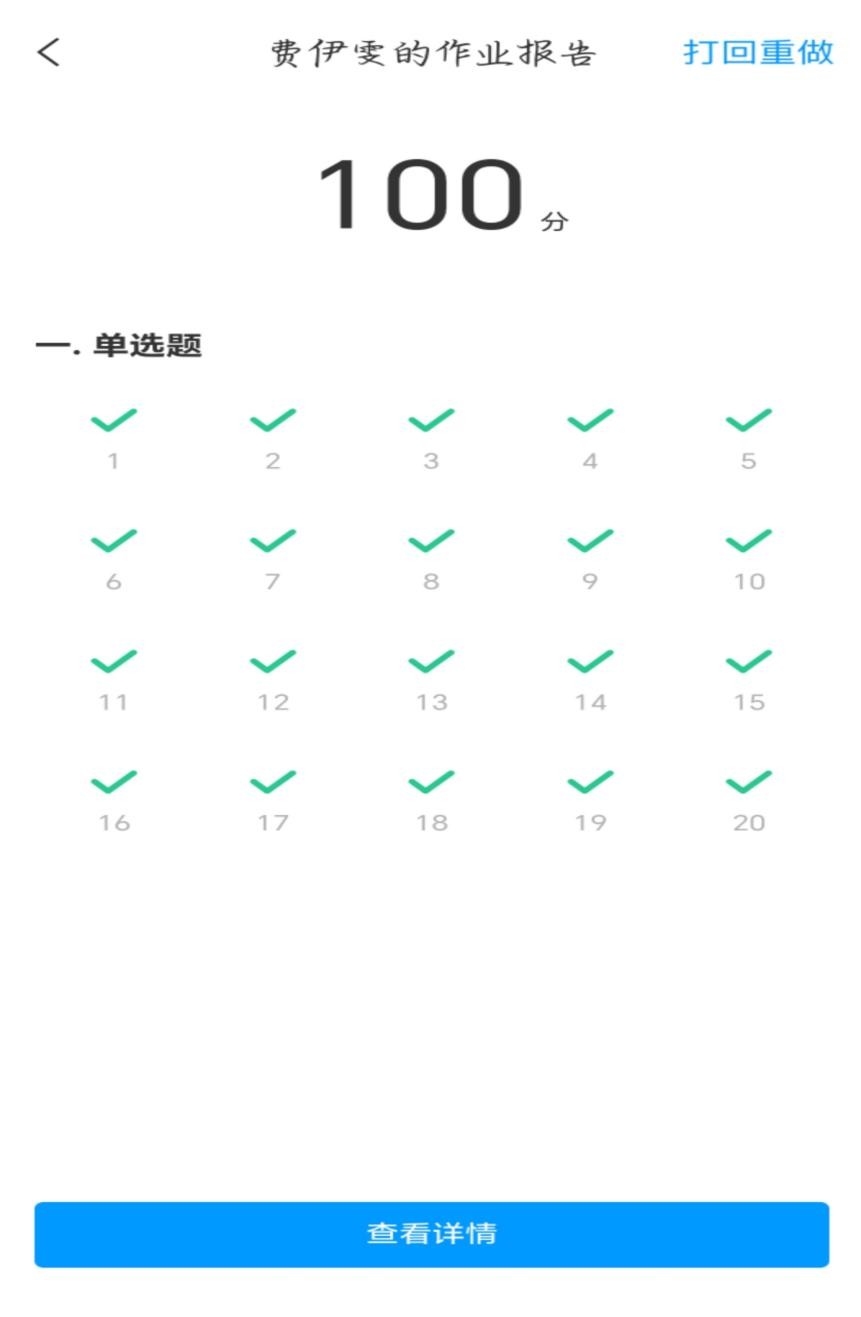This screenshot has height=1317, width=861.
Task: Open question 20 result
Action: 748,797
